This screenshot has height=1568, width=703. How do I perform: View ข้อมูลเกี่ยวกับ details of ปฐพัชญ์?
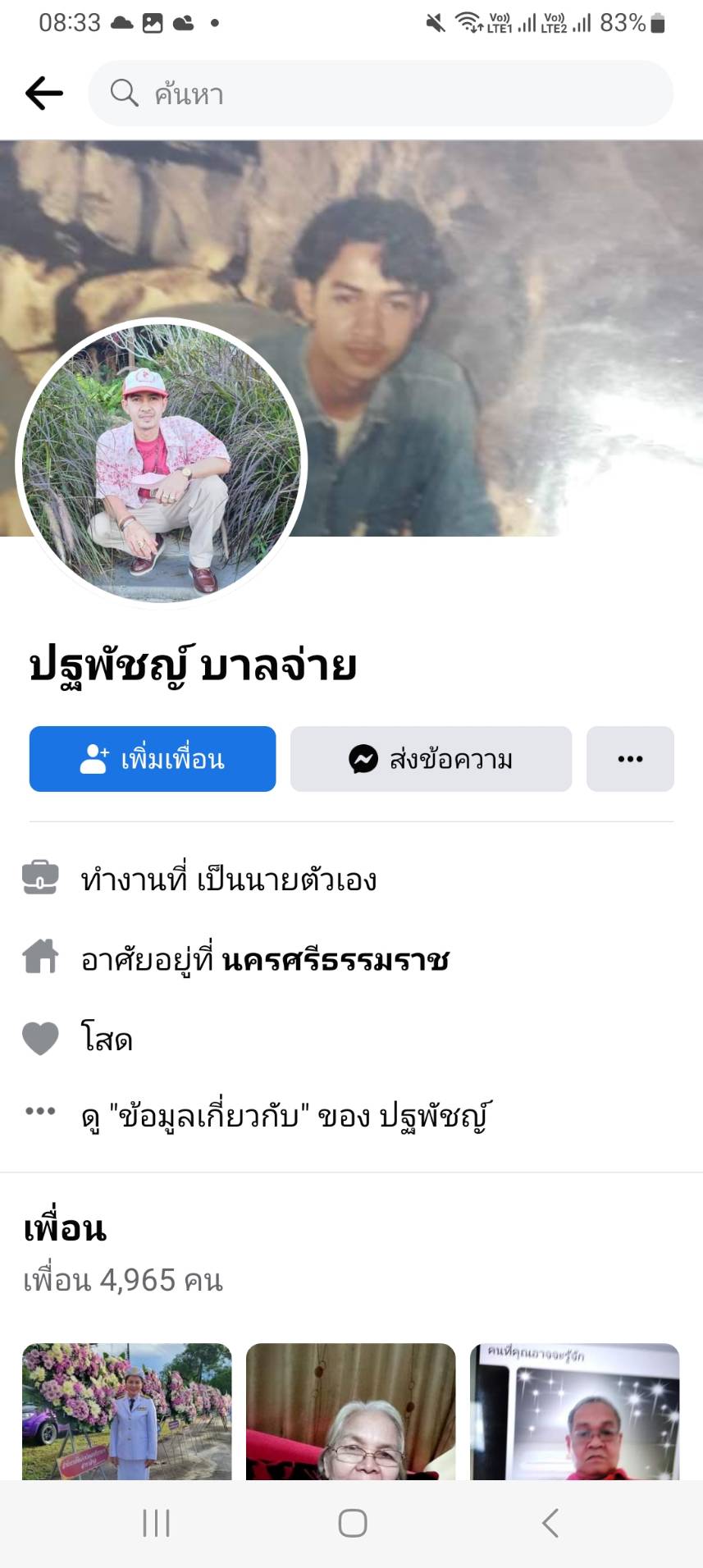285,1116
